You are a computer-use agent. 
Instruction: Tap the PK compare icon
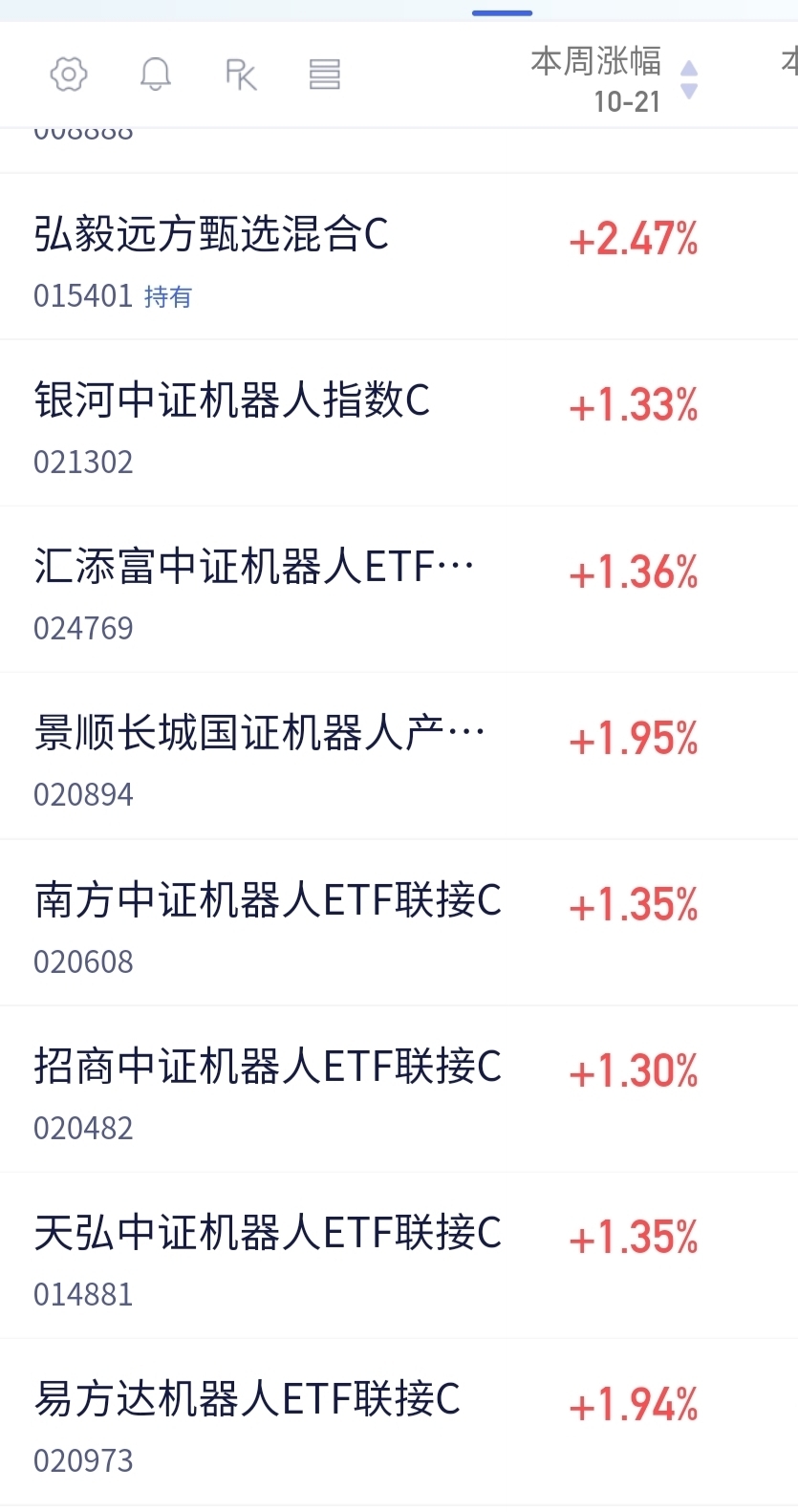coord(241,75)
